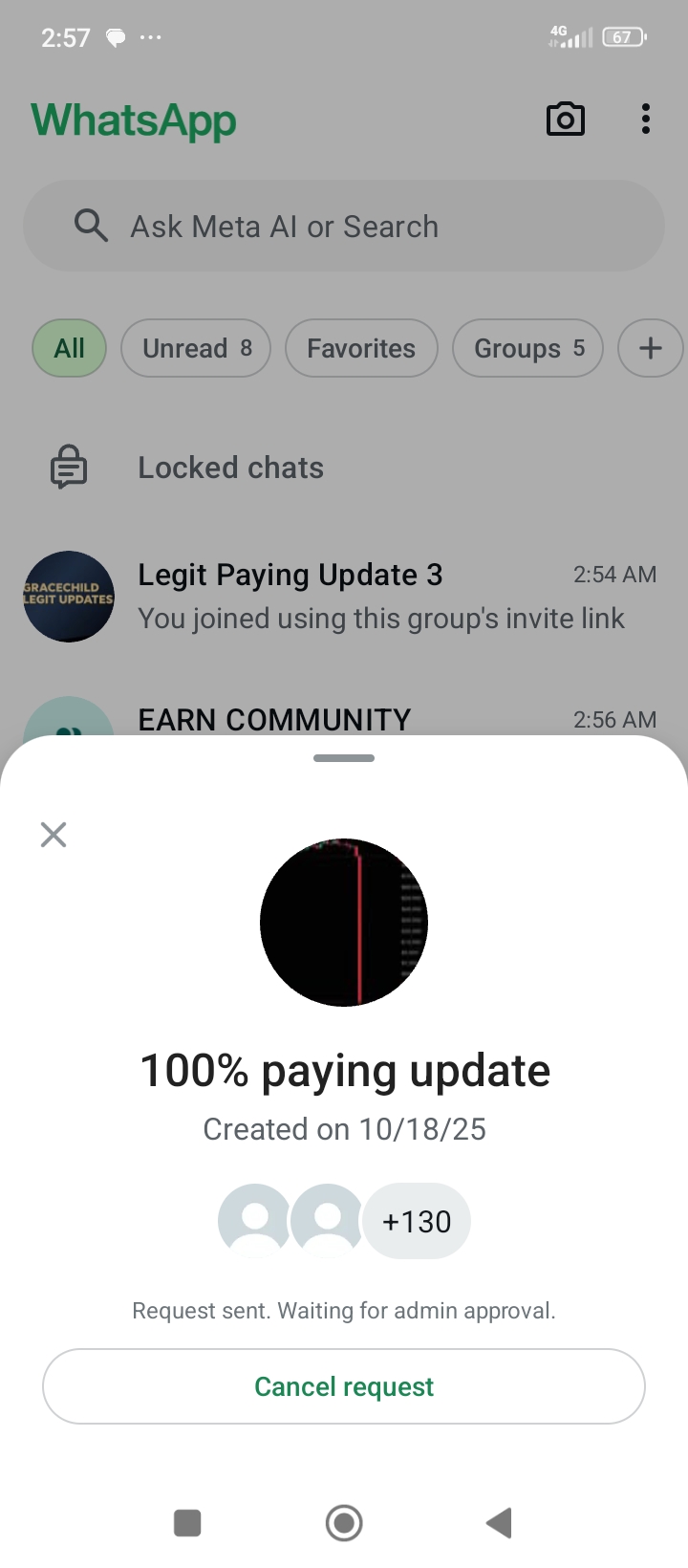The width and height of the screenshot is (688, 1568).
Task: Go to the home screen
Action: point(344,1522)
